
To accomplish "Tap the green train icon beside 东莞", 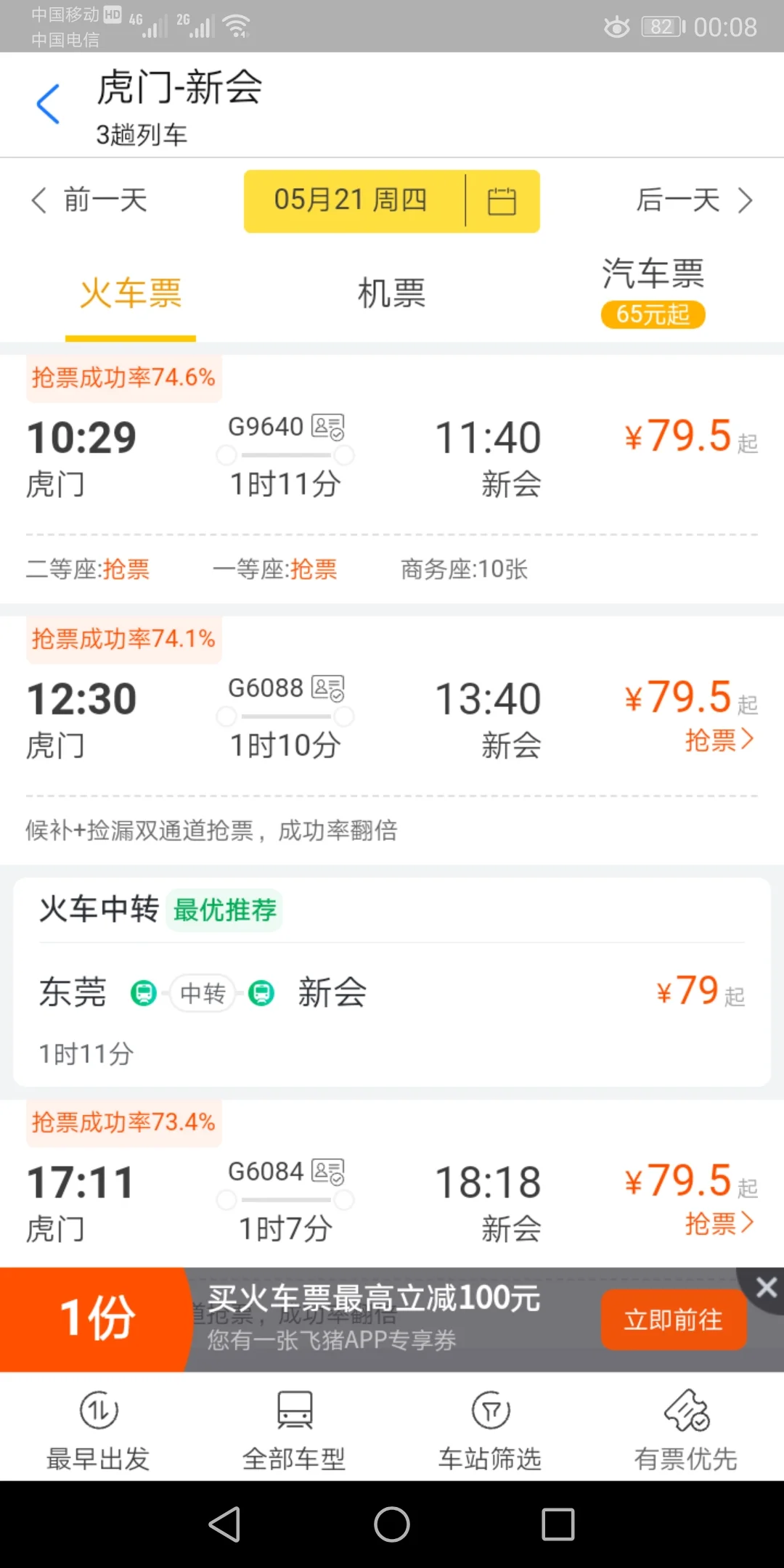I will click(142, 992).
